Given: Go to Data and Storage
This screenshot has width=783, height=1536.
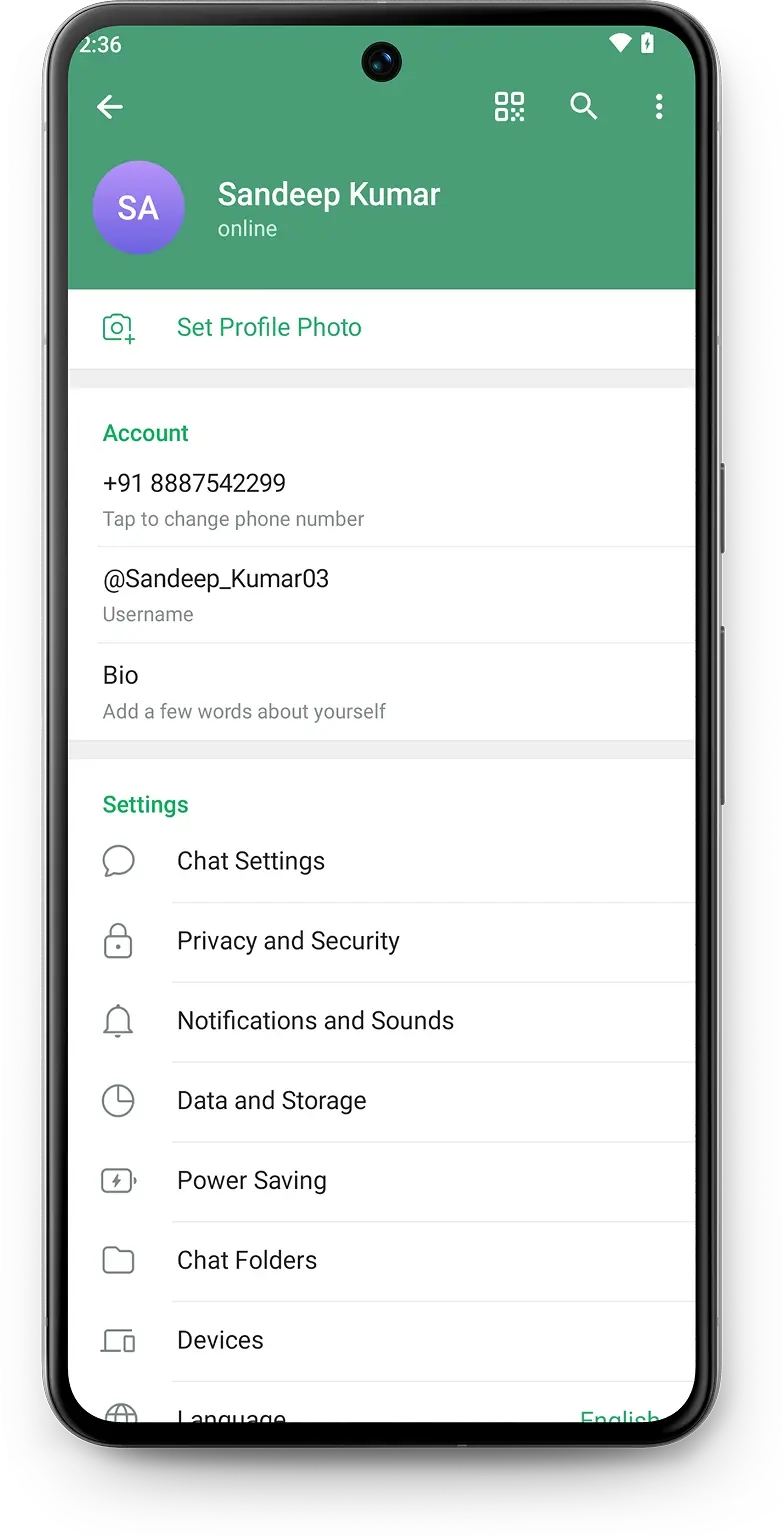Looking at the screenshot, I should 271,1101.
